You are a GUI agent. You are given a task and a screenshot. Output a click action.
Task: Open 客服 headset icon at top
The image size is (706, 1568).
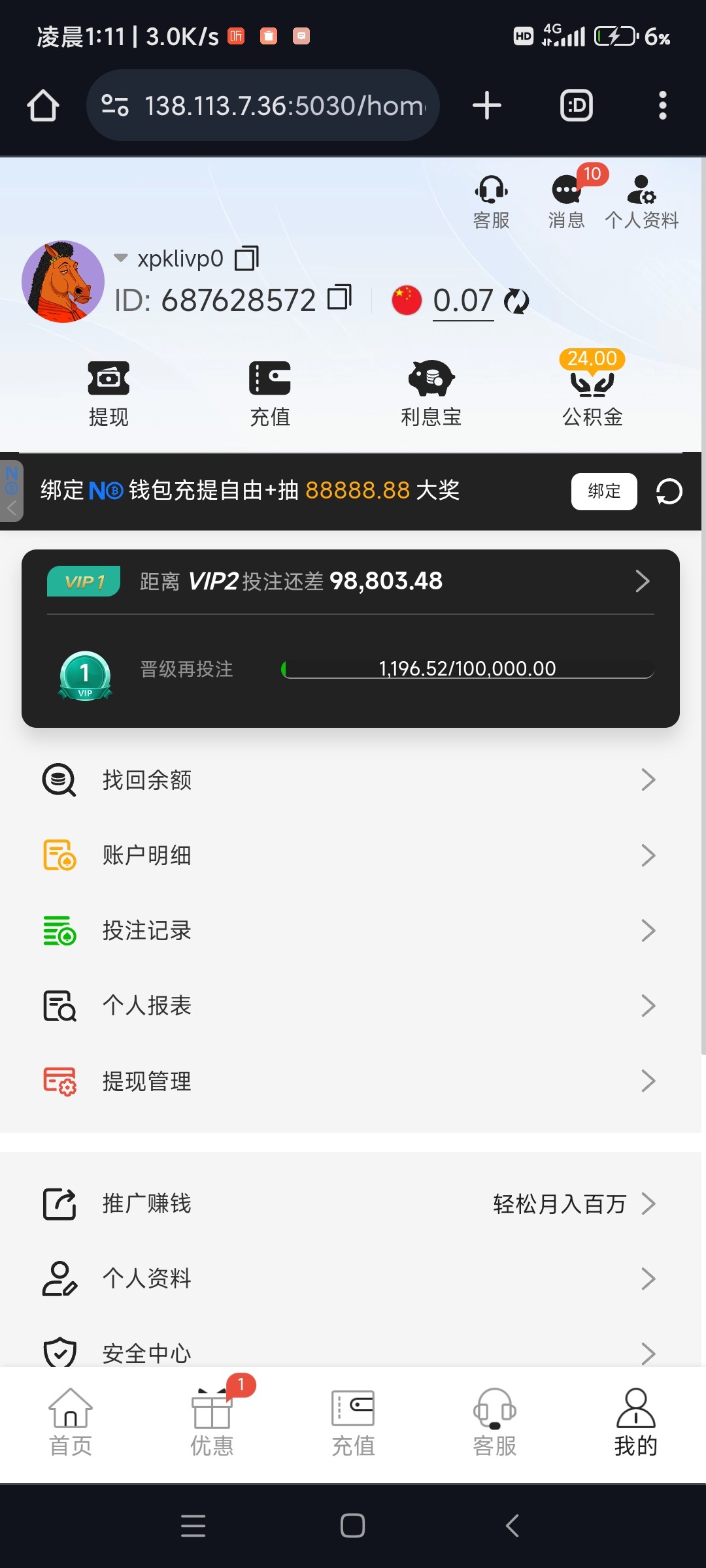pyautogui.click(x=491, y=201)
